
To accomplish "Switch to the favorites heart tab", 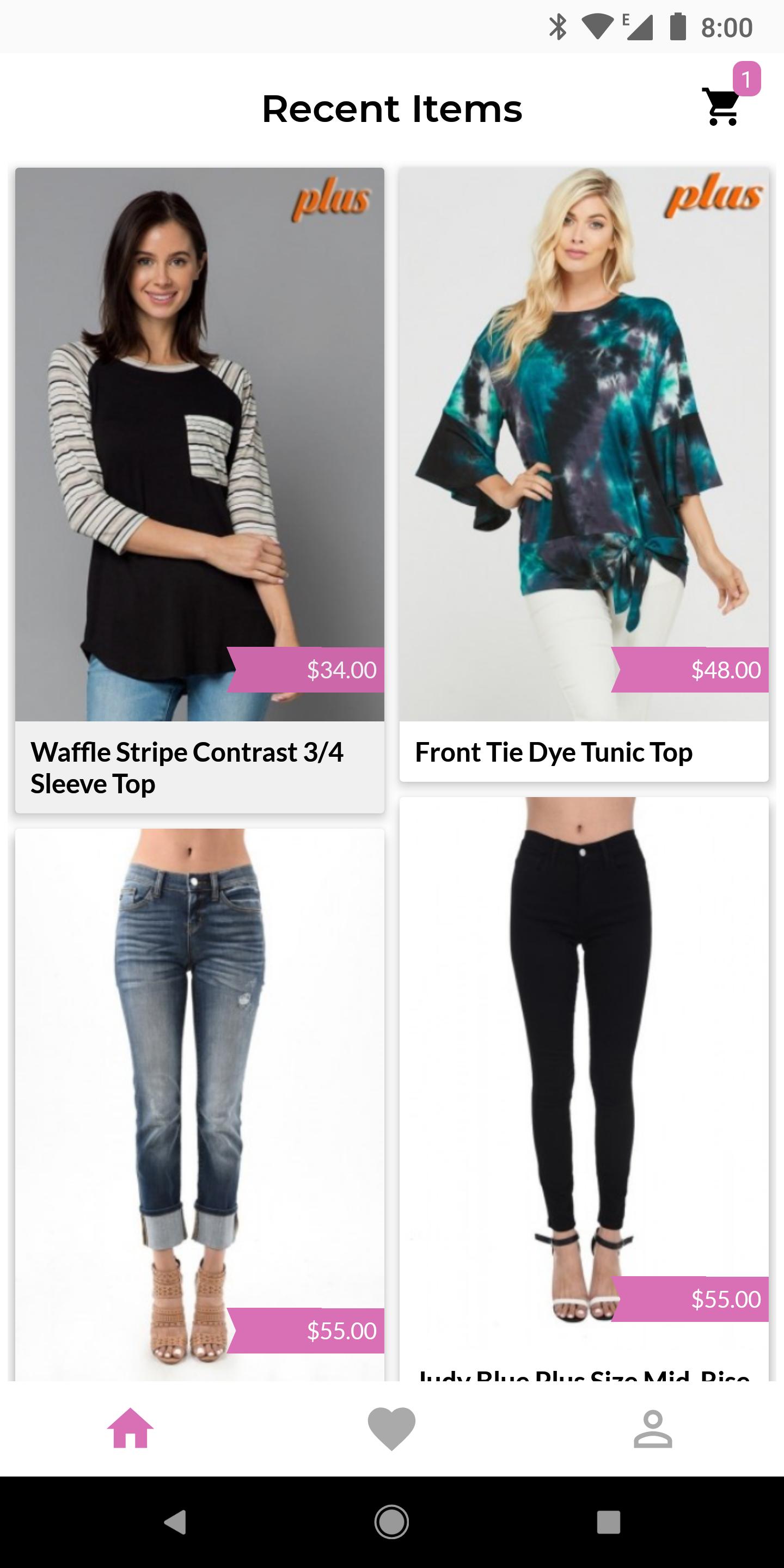I will pyautogui.click(x=391, y=1428).
